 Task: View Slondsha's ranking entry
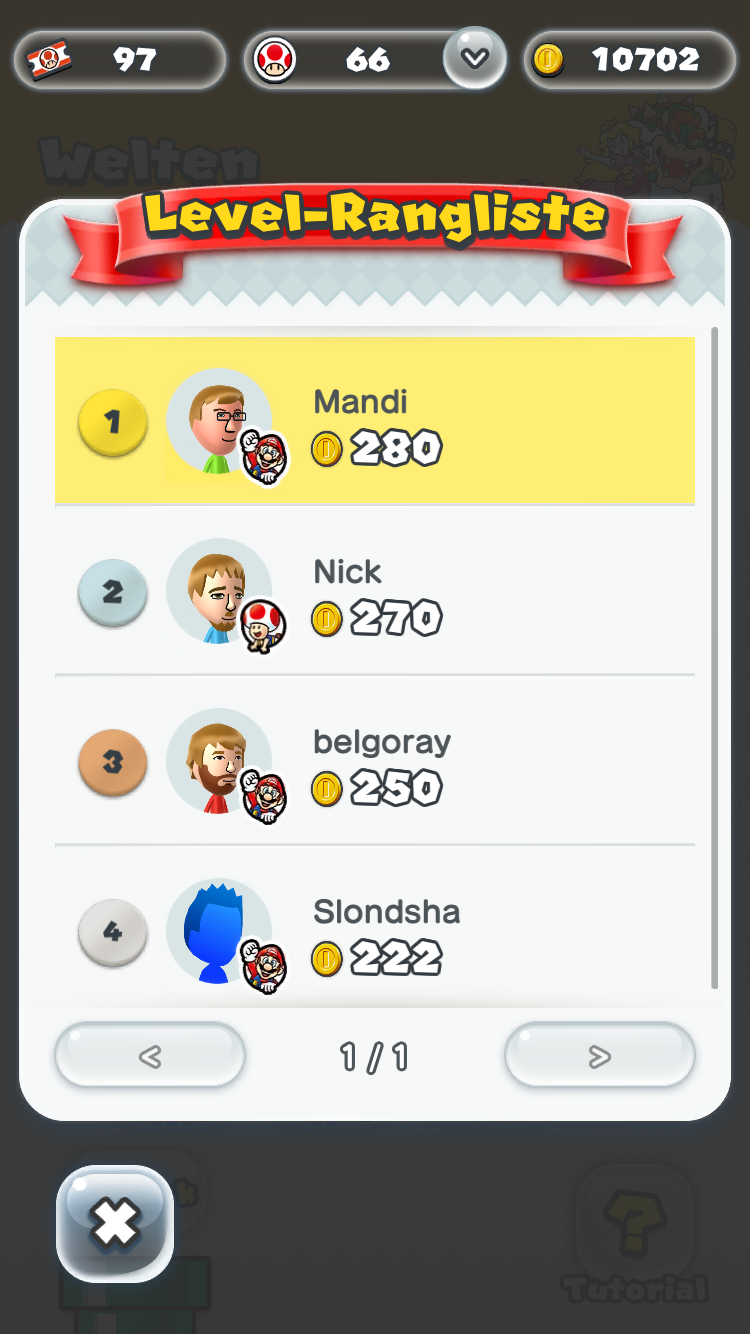(x=375, y=931)
